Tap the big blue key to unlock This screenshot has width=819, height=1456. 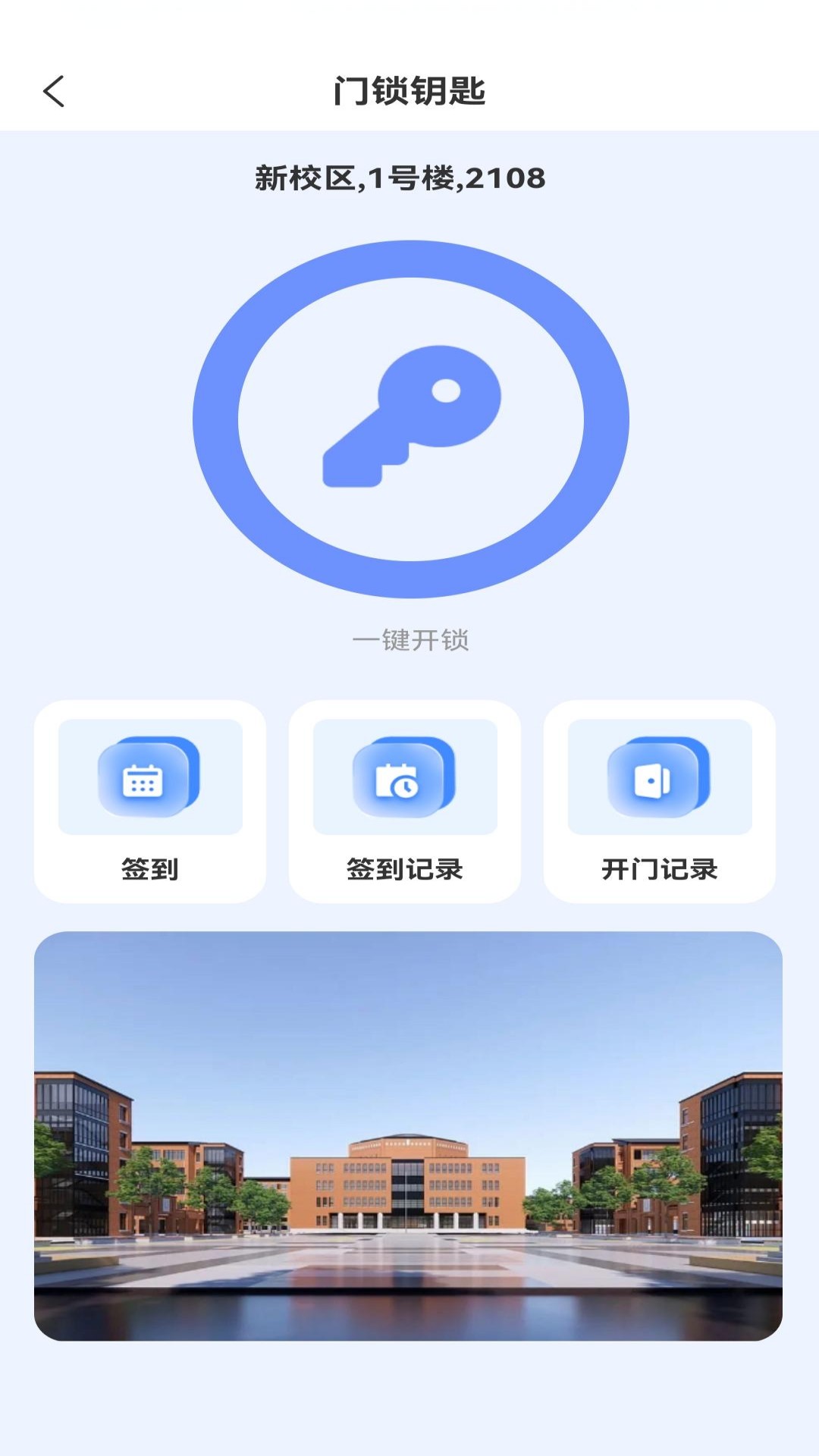(x=409, y=417)
